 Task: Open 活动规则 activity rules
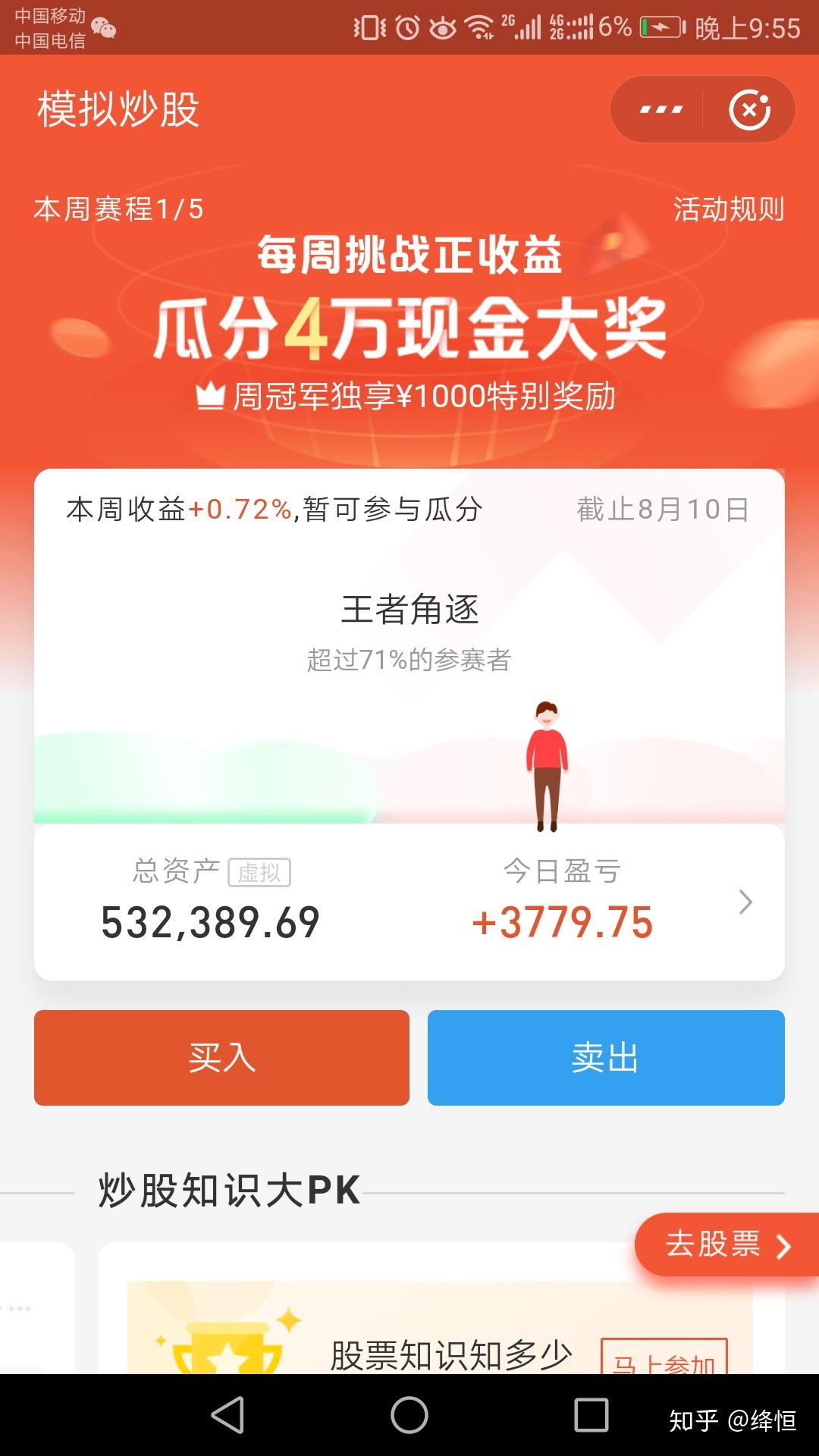(x=728, y=209)
